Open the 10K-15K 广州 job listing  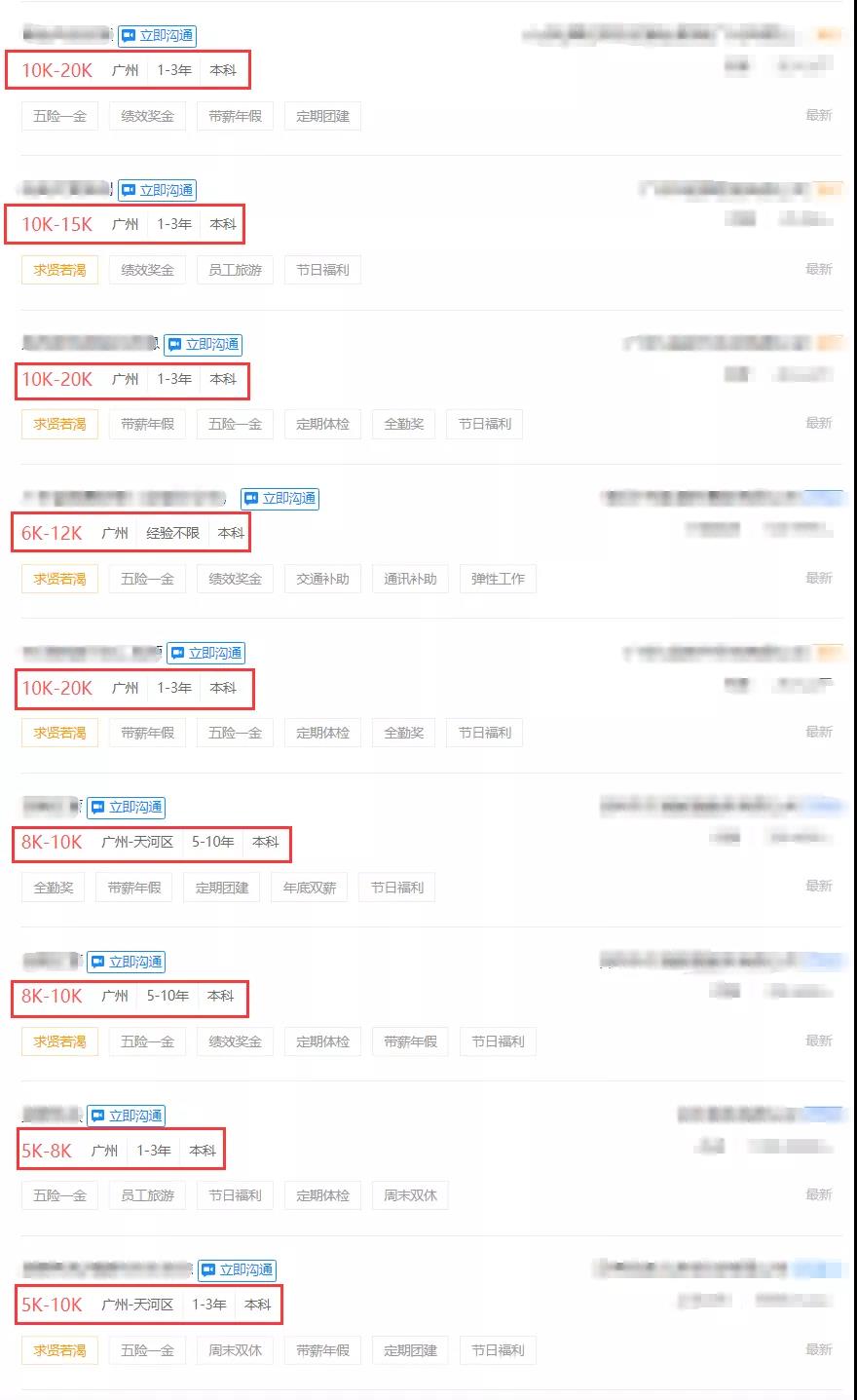click(x=431, y=232)
